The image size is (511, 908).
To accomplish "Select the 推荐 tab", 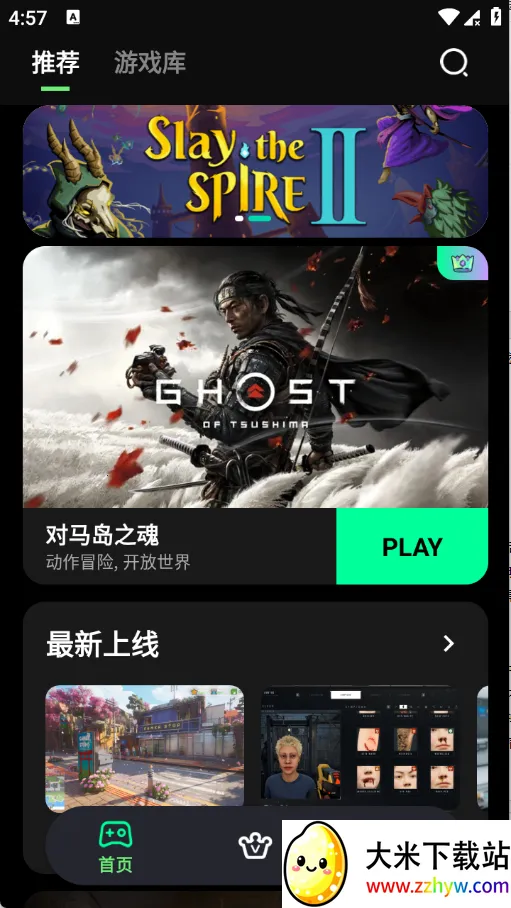I will pyautogui.click(x=56, y=63).
